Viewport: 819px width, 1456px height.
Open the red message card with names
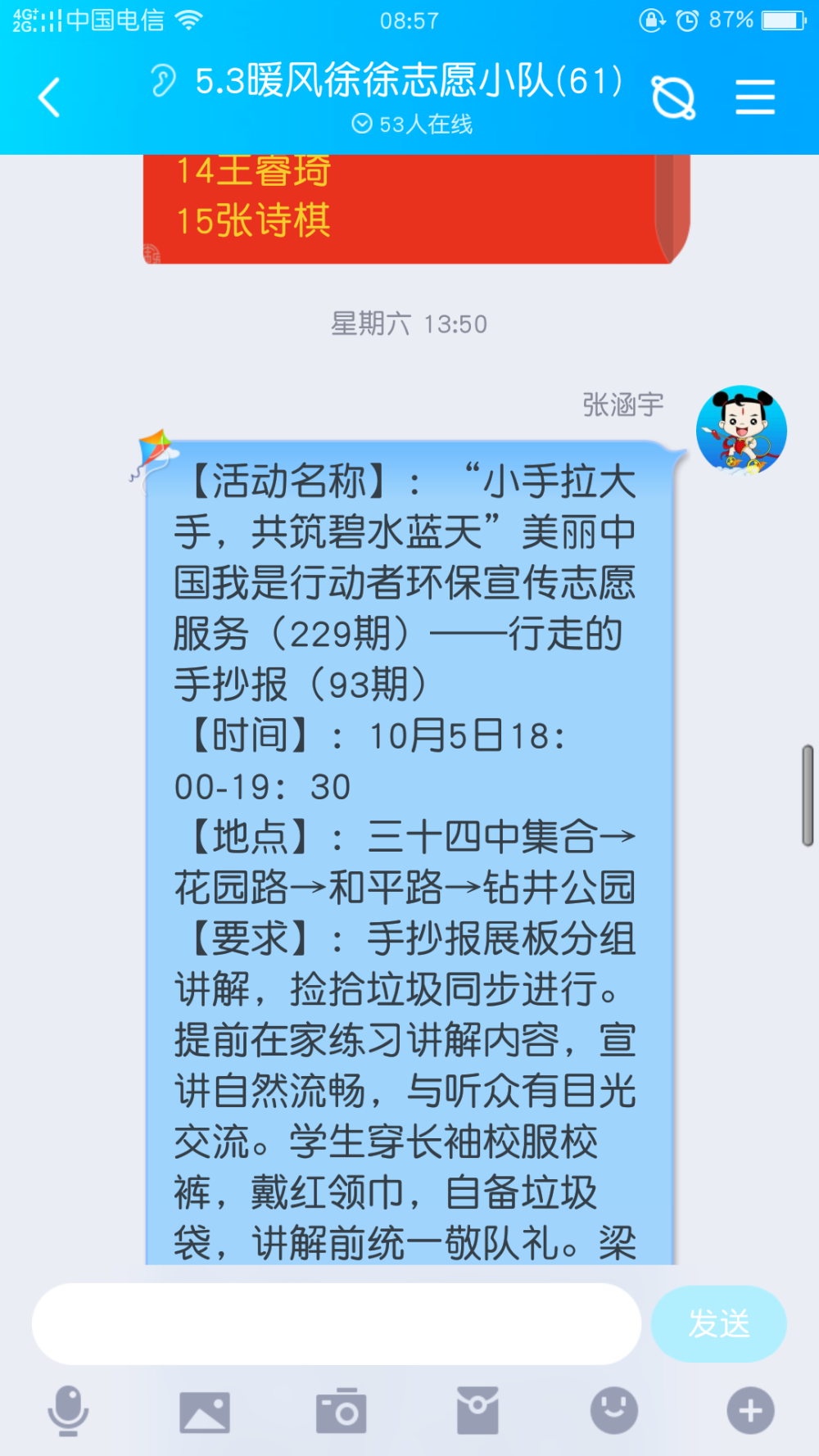(417, 209)
